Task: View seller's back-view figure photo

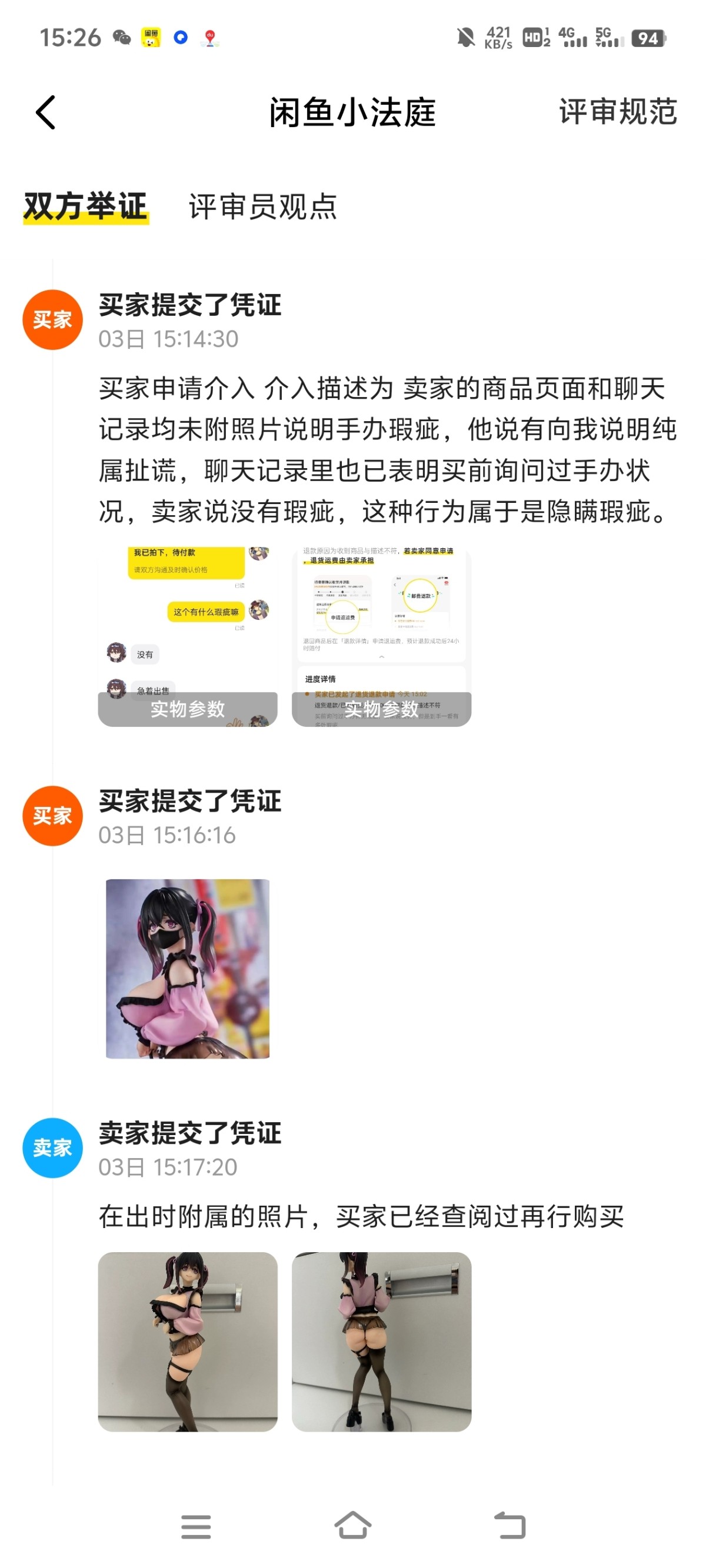Action: (x=381, y=1342)
